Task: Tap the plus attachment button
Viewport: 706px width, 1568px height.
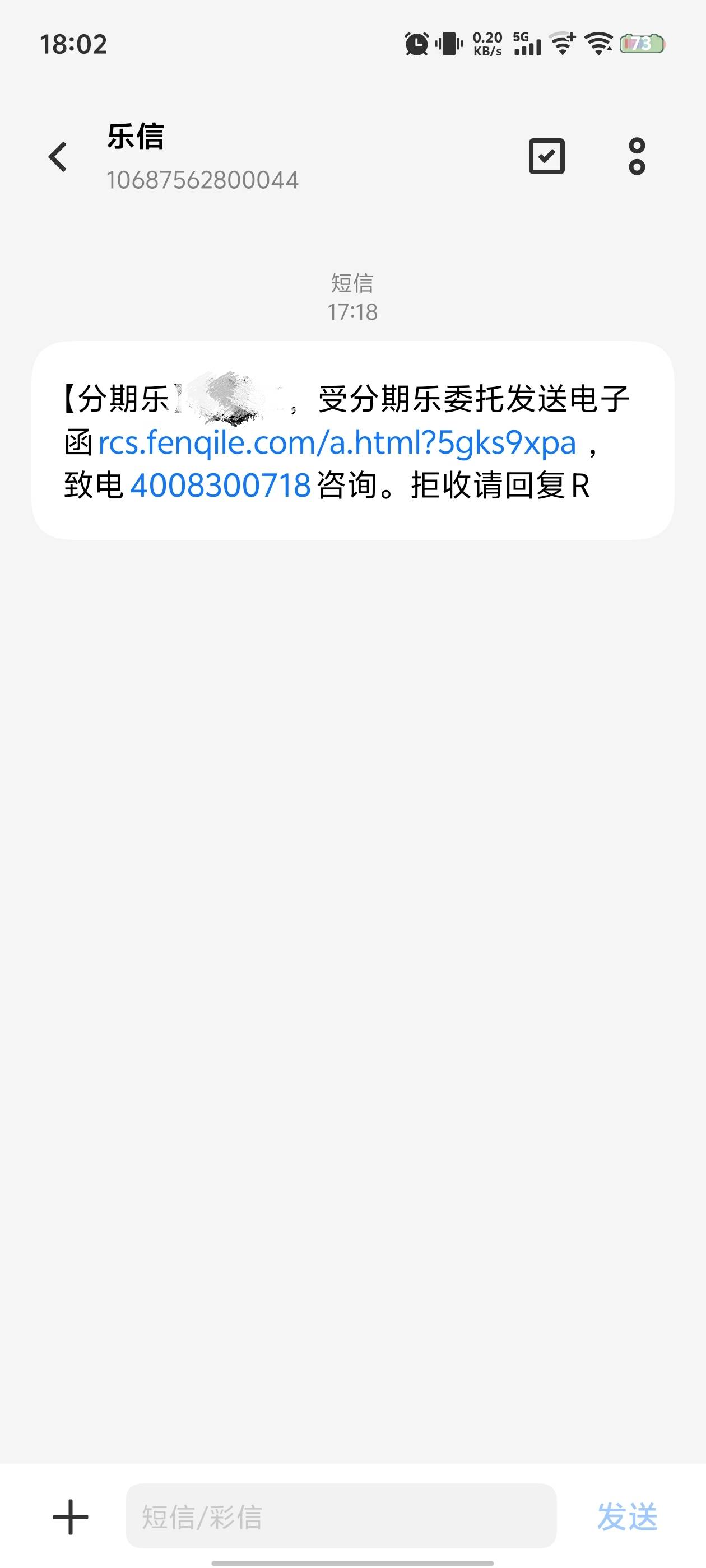Action: [71, 1516]
